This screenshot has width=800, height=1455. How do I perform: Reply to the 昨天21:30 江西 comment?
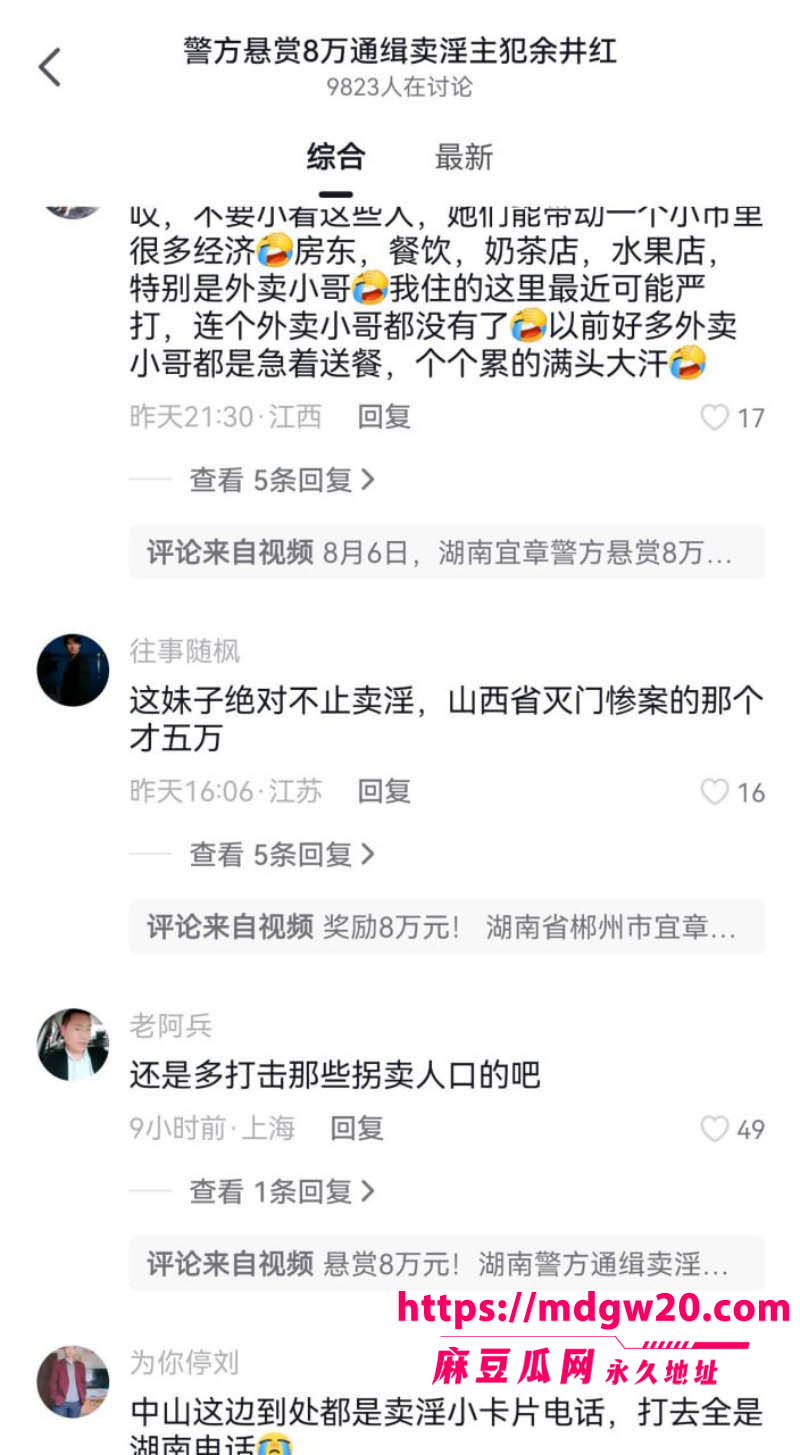[x=385, y=417]
